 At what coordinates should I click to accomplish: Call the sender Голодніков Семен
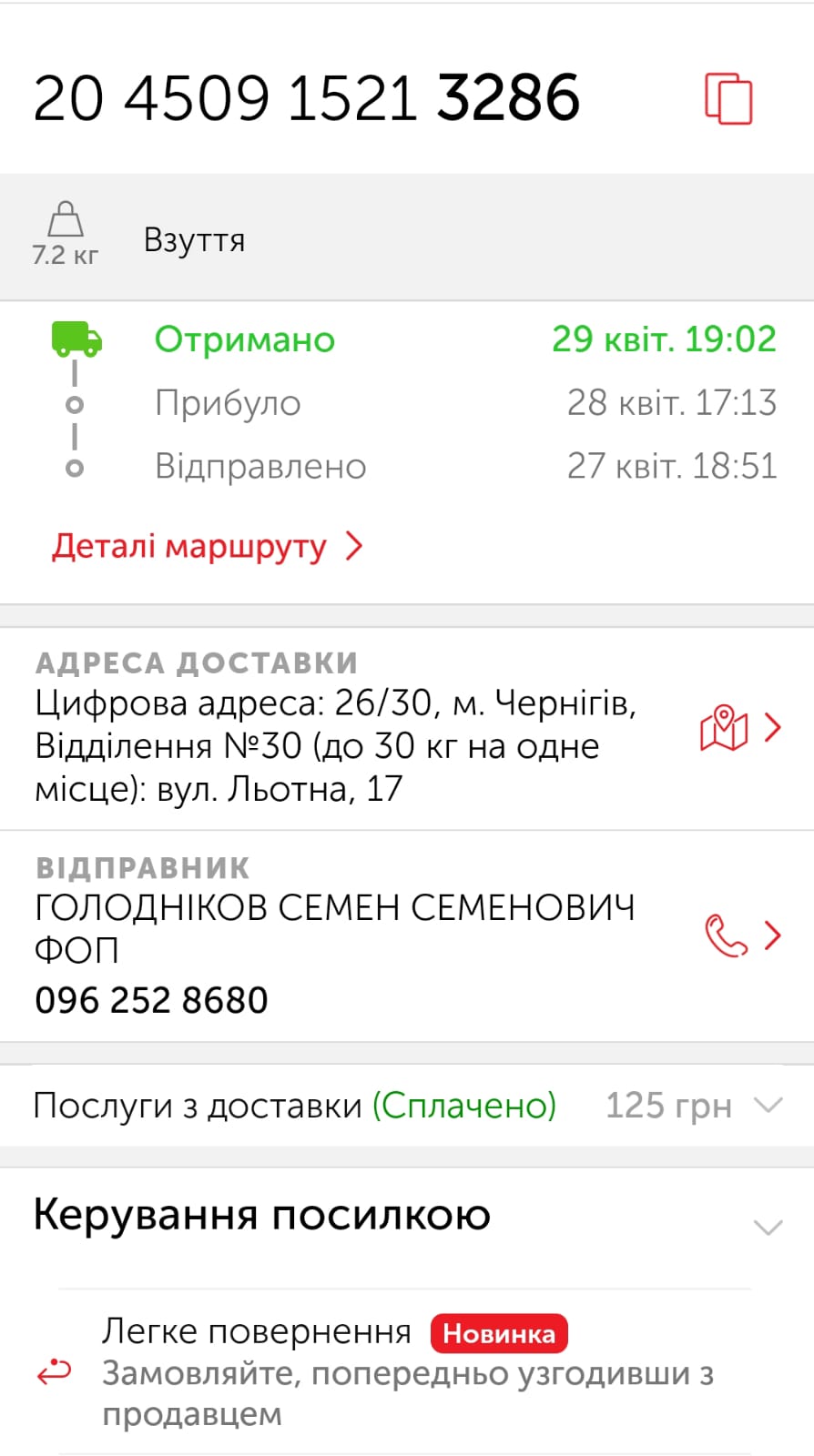pos(727,935)
